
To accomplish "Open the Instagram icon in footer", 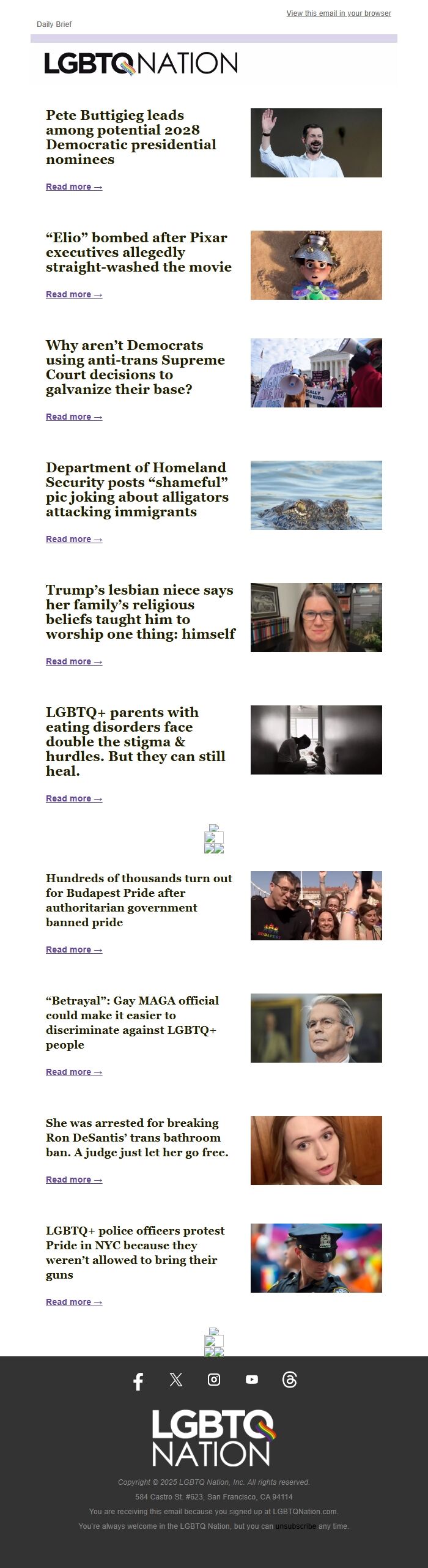I will tap(214, 1380).
